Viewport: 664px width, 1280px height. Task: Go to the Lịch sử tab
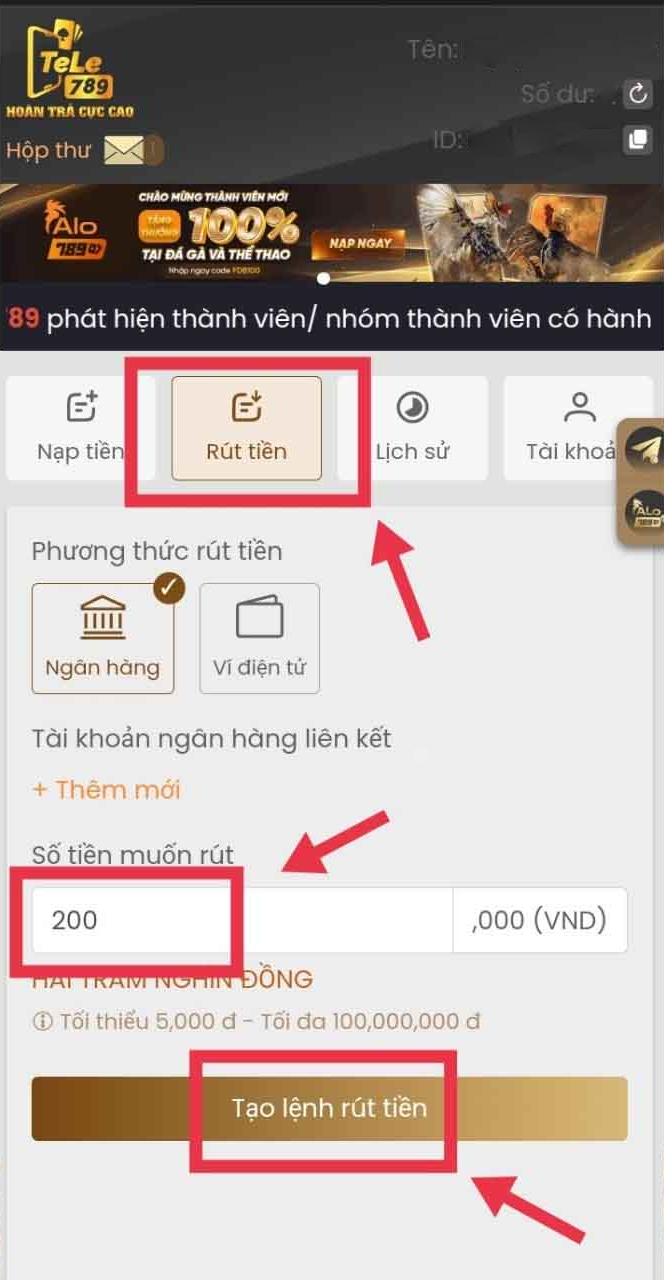[412, 428]
